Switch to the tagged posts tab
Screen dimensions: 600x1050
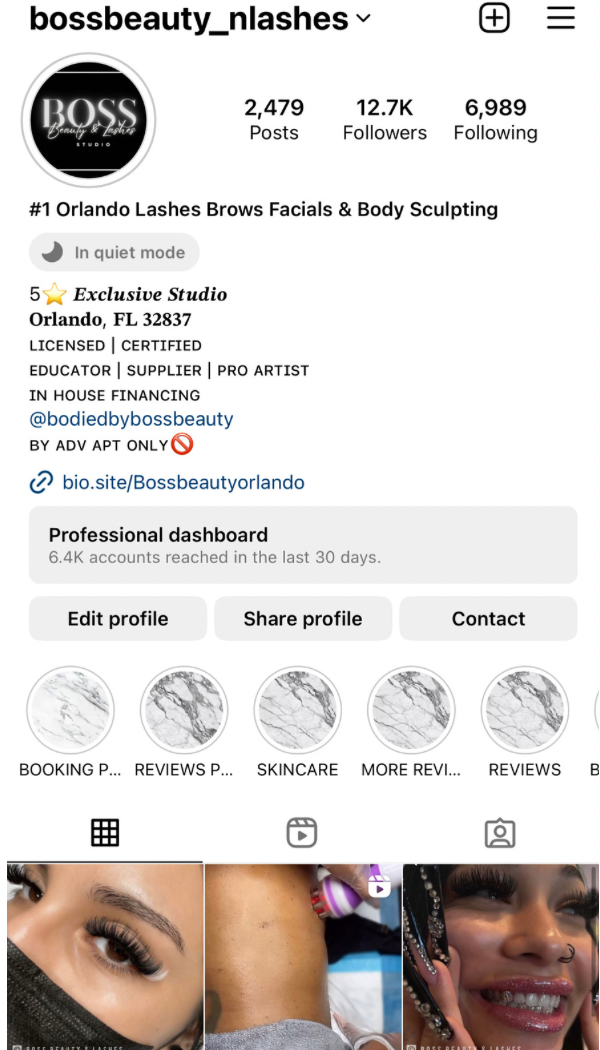[x=499, y=832]
